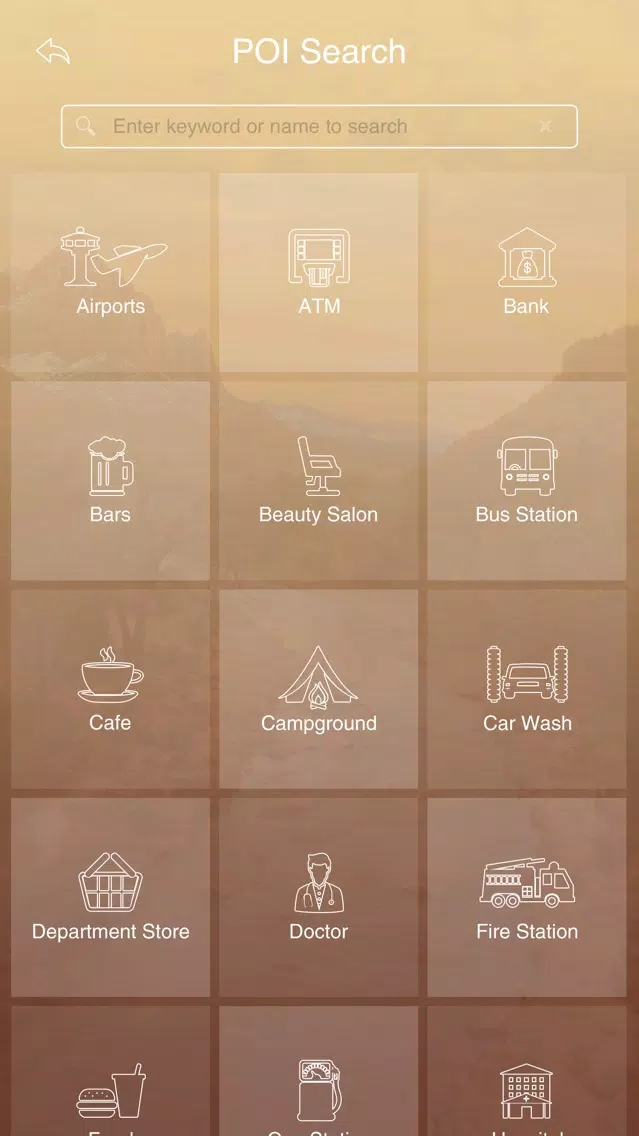Open the Cafe category
The image size is (639, 1136).
111,689
